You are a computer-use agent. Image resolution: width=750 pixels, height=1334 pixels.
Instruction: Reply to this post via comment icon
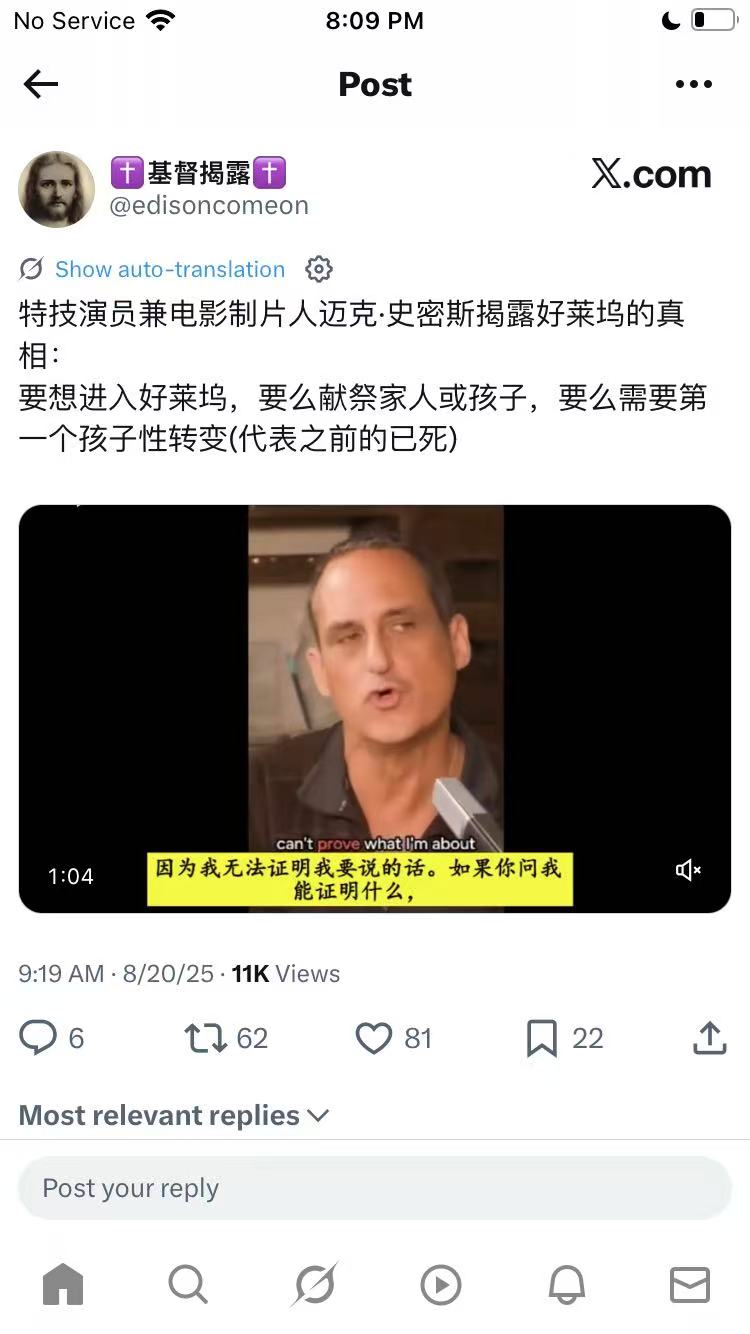click(38, 1039)
